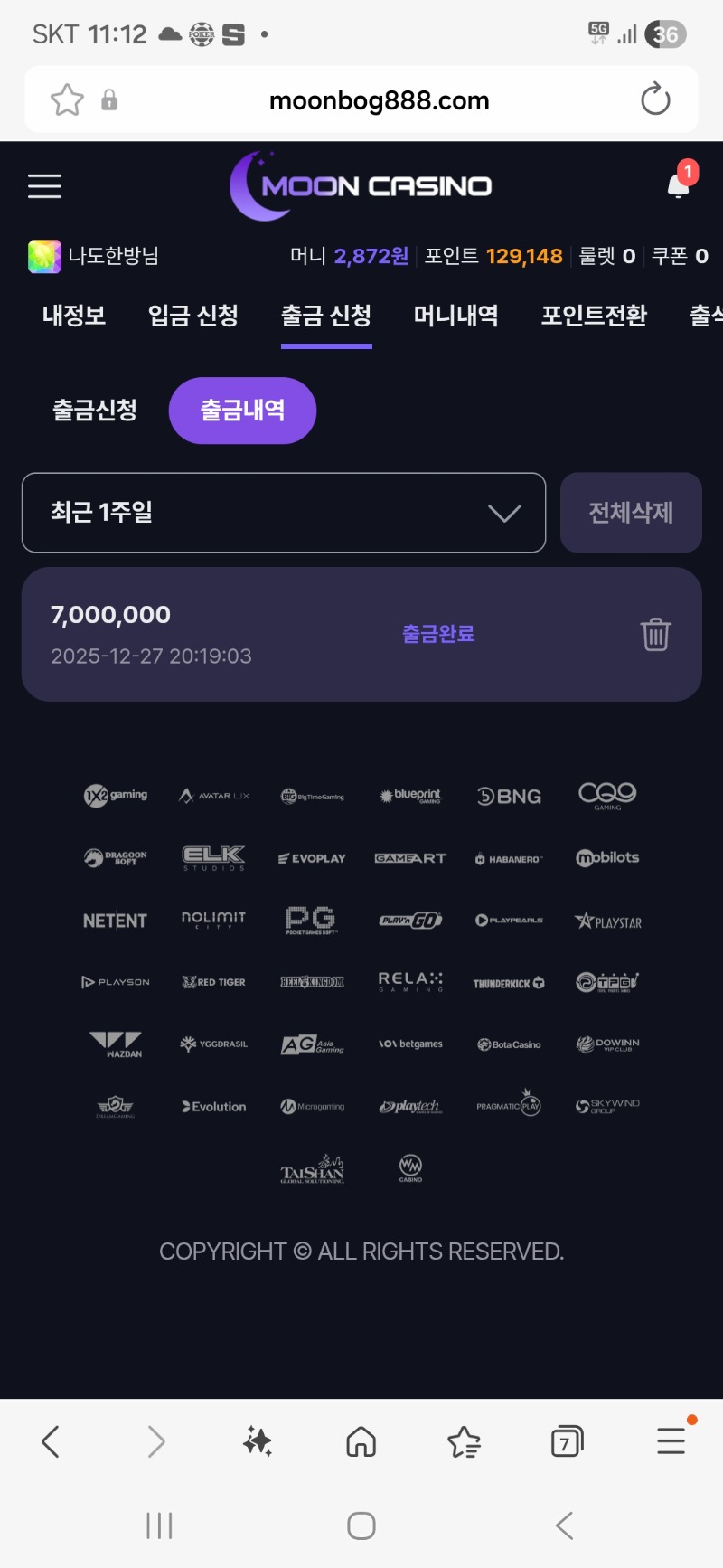Go back with the browser back arrow

click(52, 1441)
